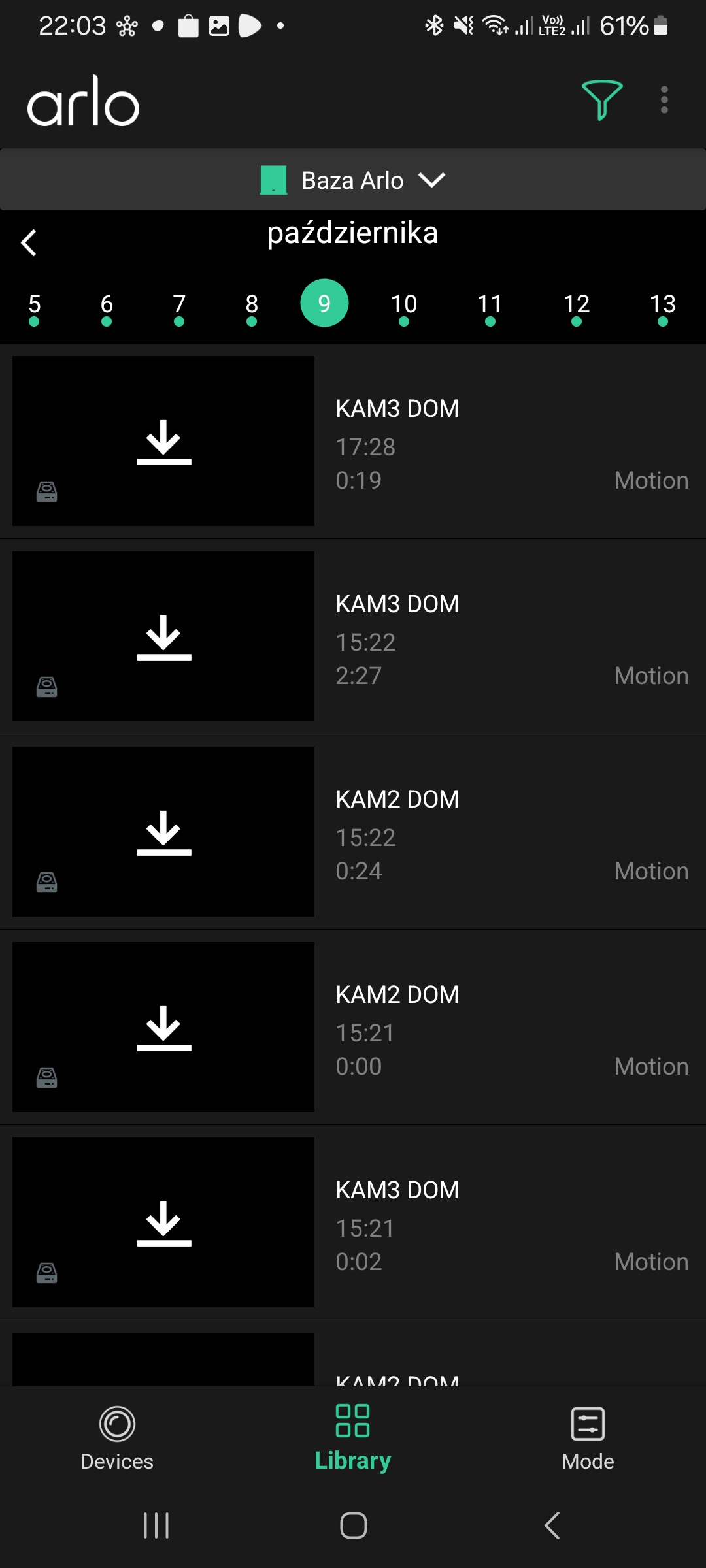Open the recordings filter

coord(601,100)
